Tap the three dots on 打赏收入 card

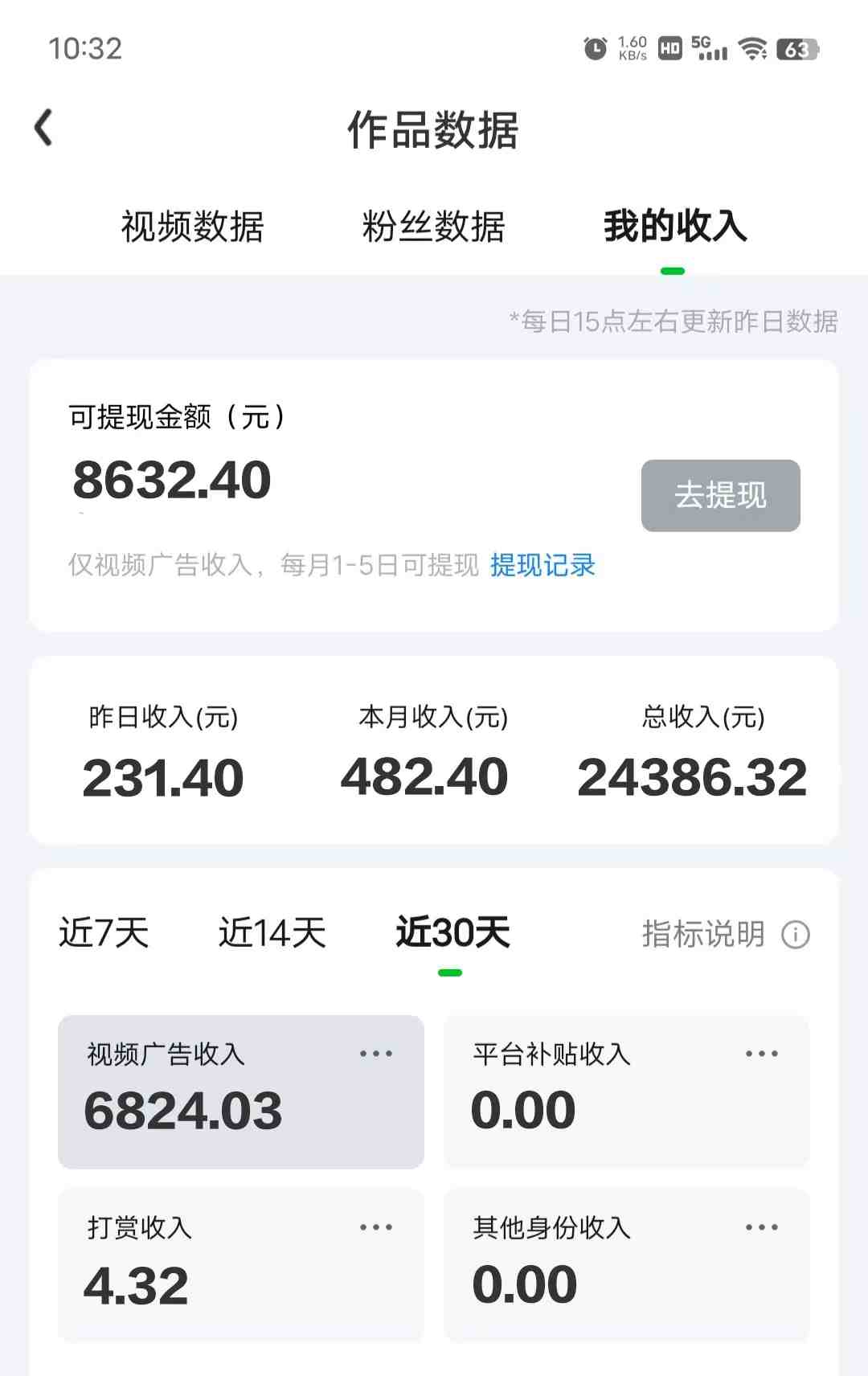(x=376, y=1227)
